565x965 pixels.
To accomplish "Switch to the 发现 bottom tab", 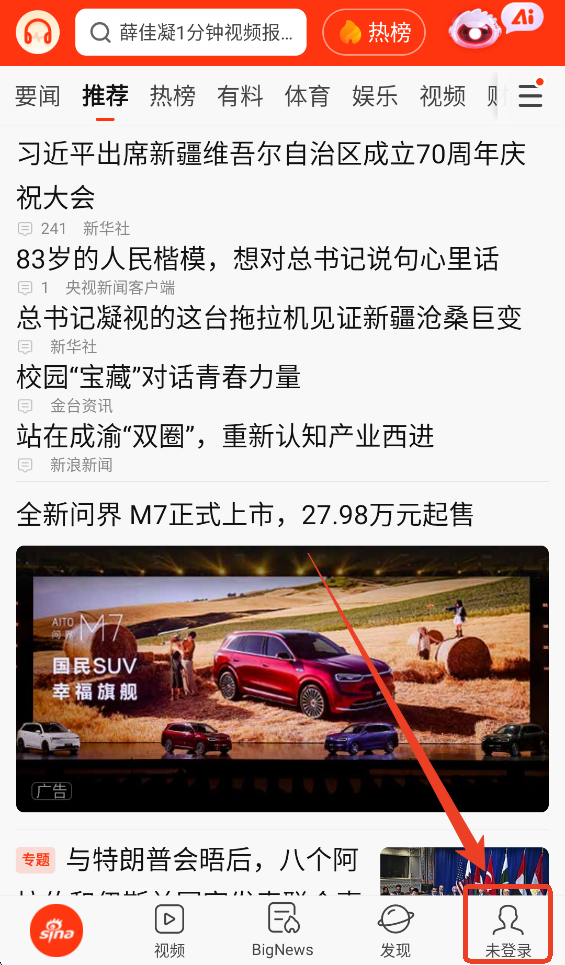I will pyautogui.click(x=395, y=929).
